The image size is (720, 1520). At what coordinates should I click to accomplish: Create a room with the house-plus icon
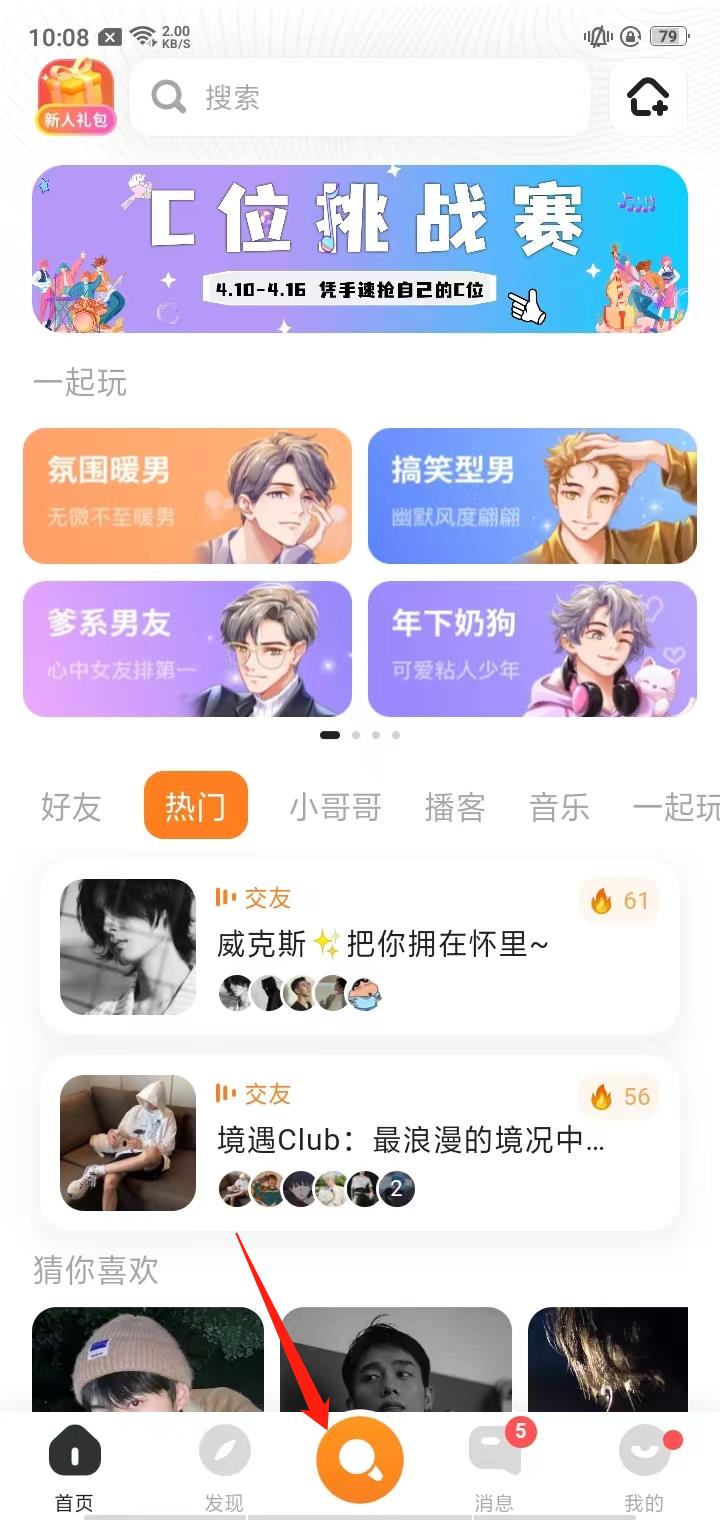click(x=647, y=97)
